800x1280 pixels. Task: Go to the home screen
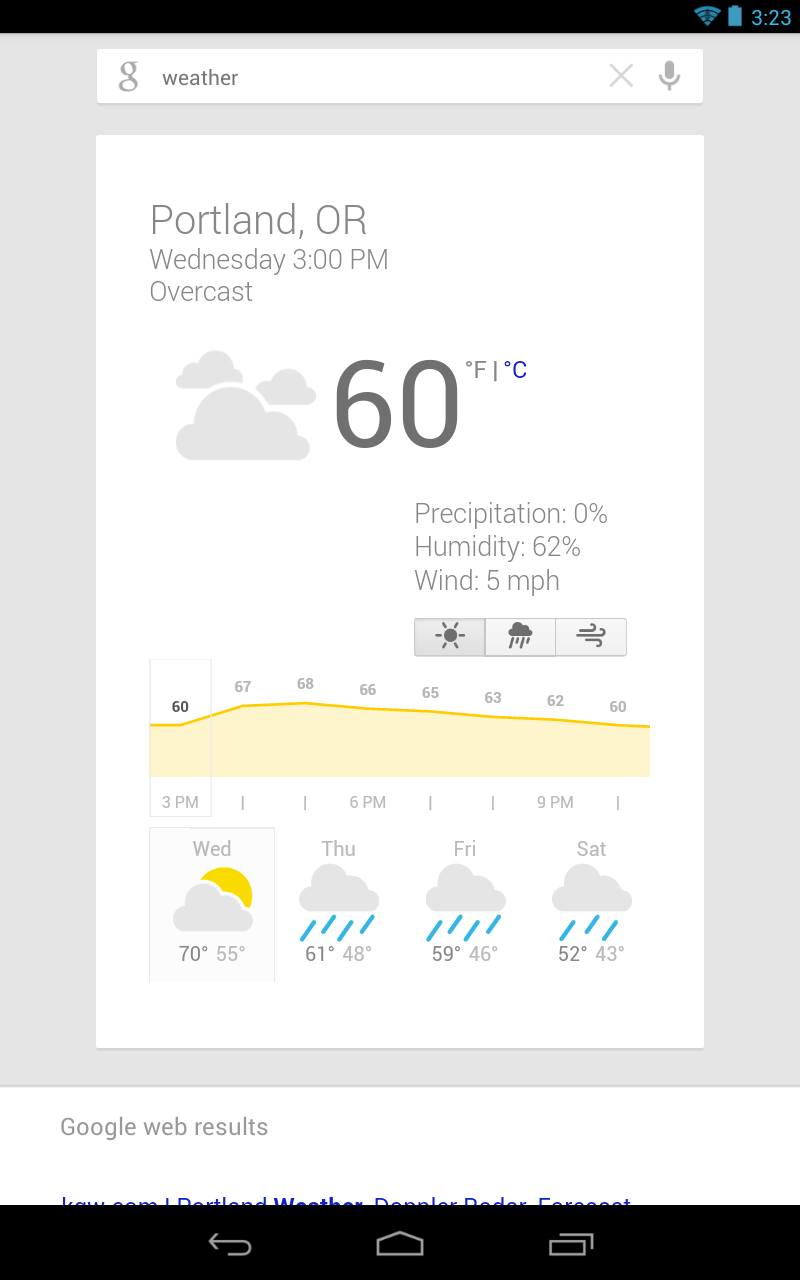click(400, 1244)
